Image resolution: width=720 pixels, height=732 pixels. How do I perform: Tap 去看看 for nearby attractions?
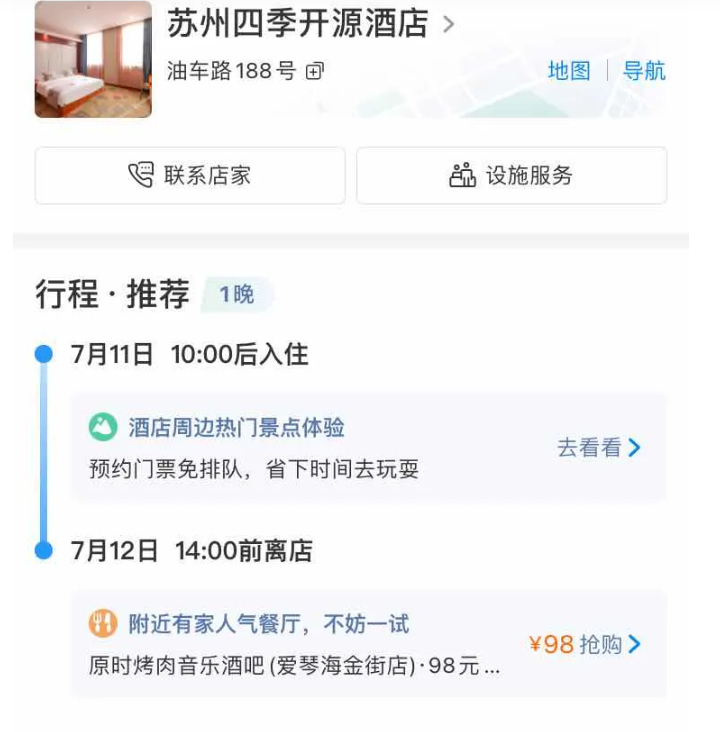pos(599,447)
